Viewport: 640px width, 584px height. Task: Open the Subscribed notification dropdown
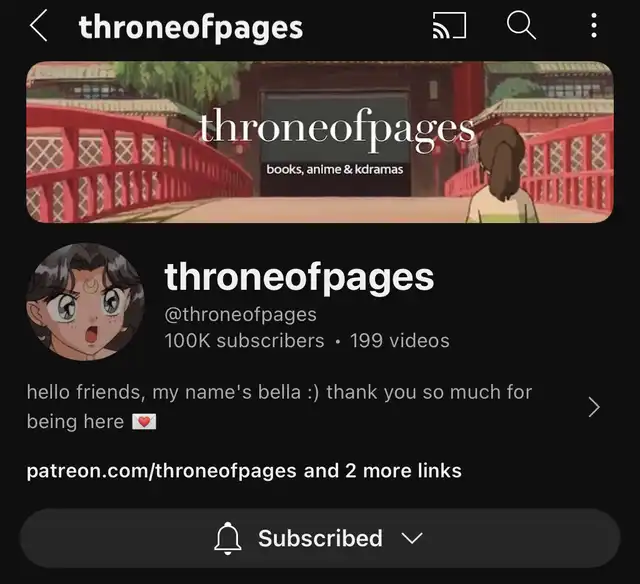tap(320, 538)
